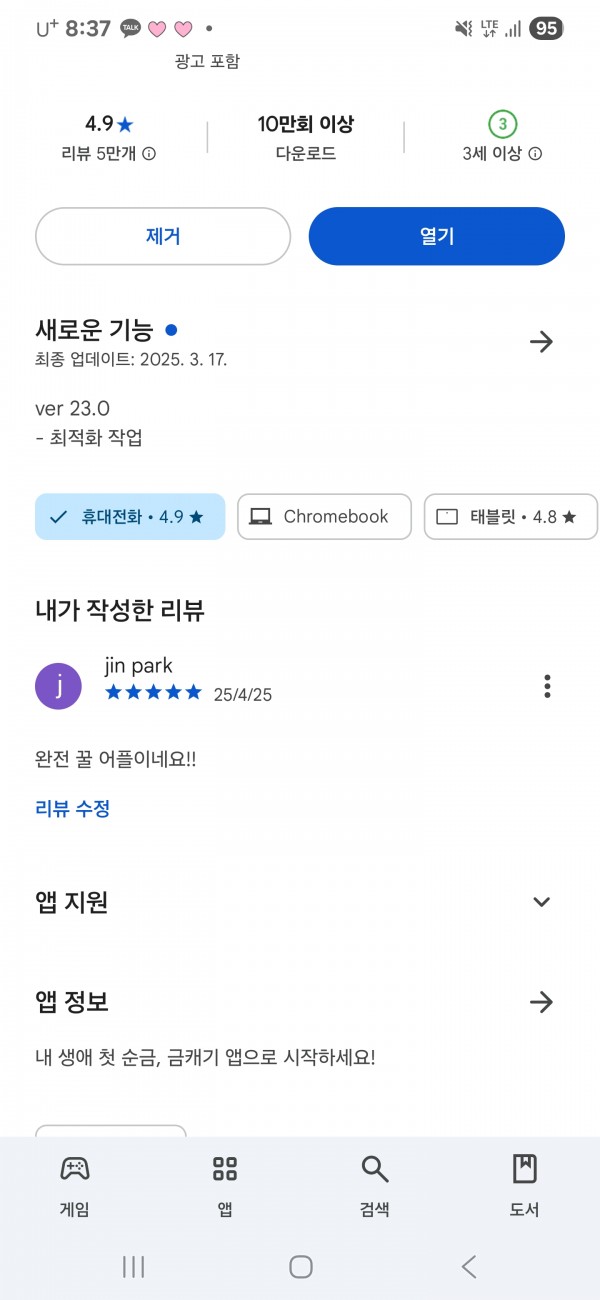The width and height of the screenshot is (600, 1300).
Task: Go to the system home screen
Action: pyautogui.click(x=301, y=1267)
